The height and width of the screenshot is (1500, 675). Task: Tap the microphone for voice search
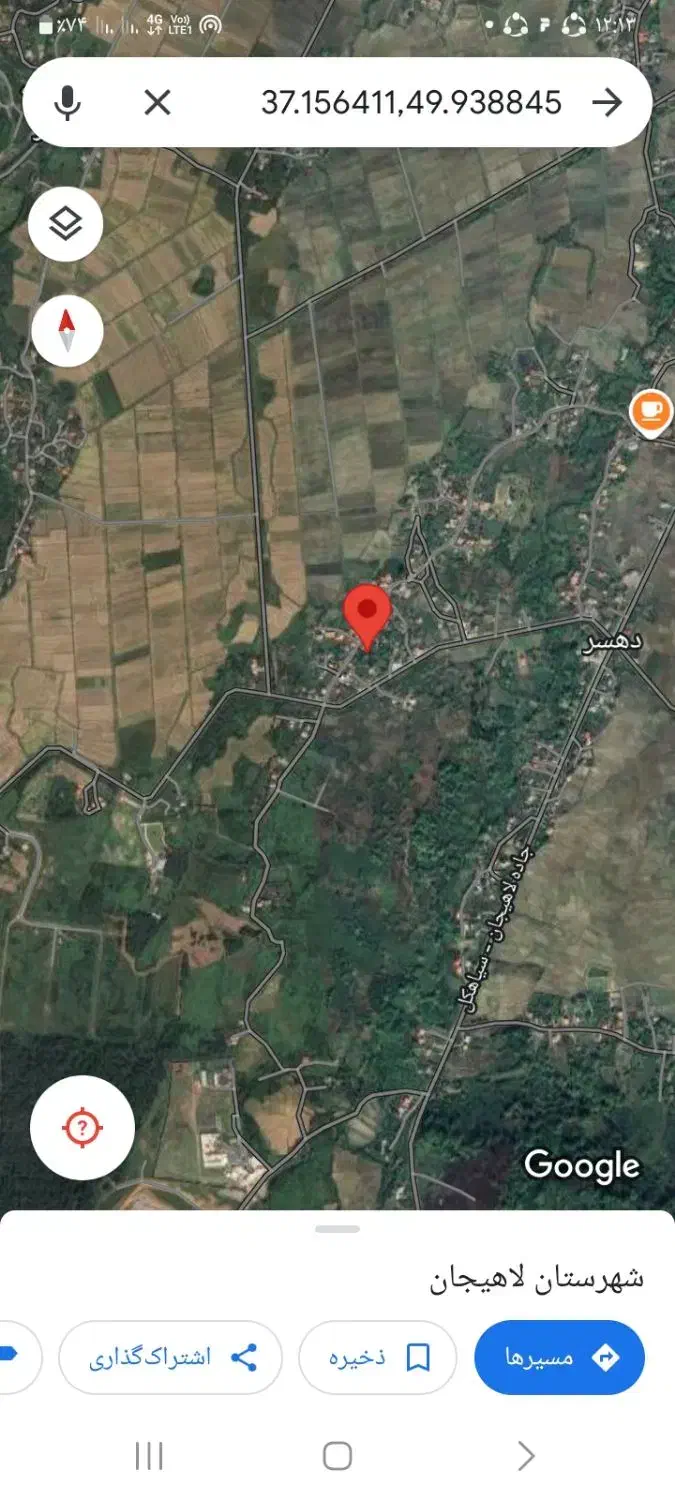67,102
